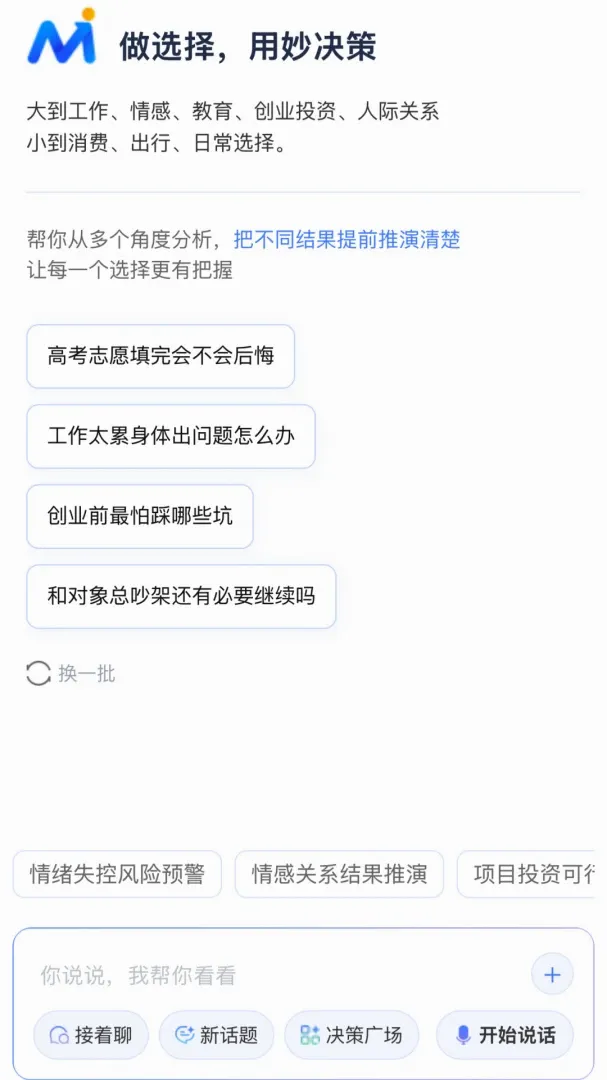Open the plus attachment button
The width and height of the screenshot is (607, 1080).
click(x=553, y=974)
